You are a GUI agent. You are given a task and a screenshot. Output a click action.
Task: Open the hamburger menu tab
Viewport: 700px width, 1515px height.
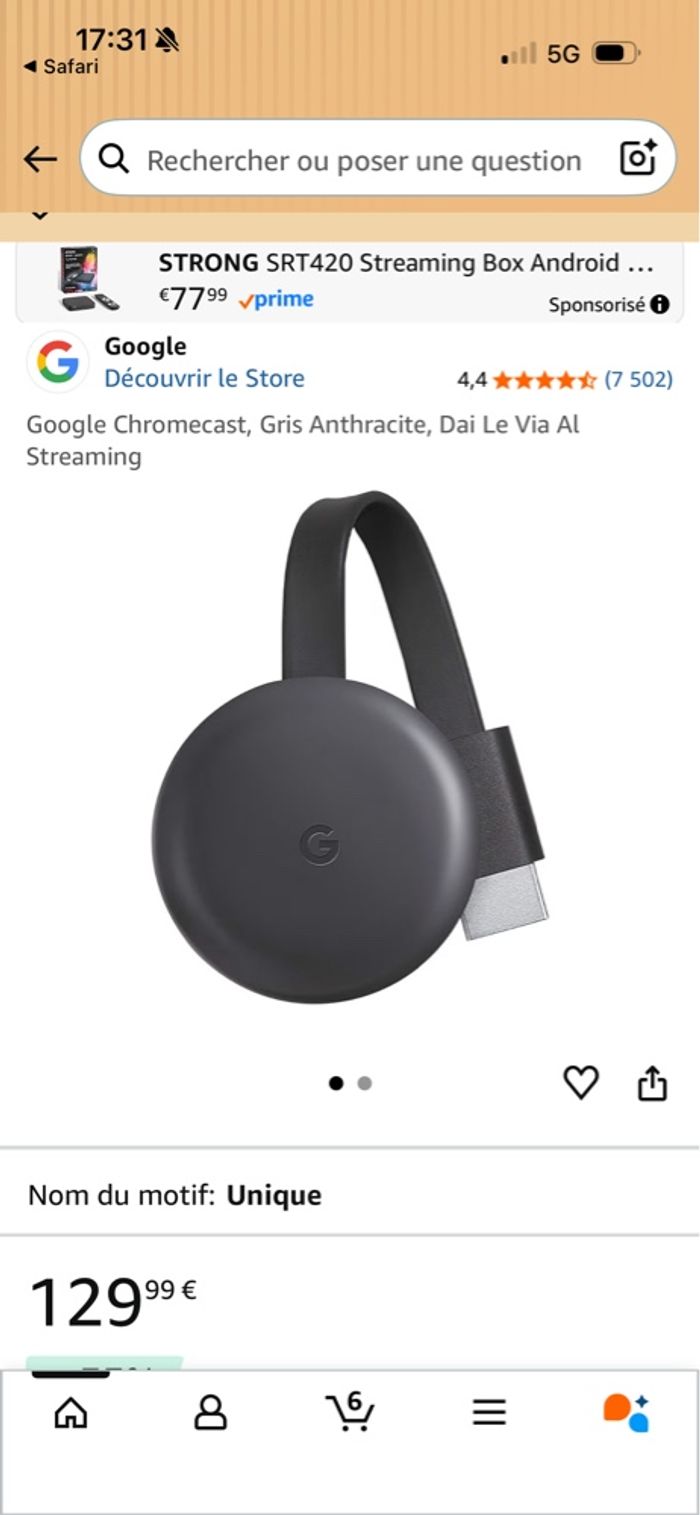point(489,1412)
